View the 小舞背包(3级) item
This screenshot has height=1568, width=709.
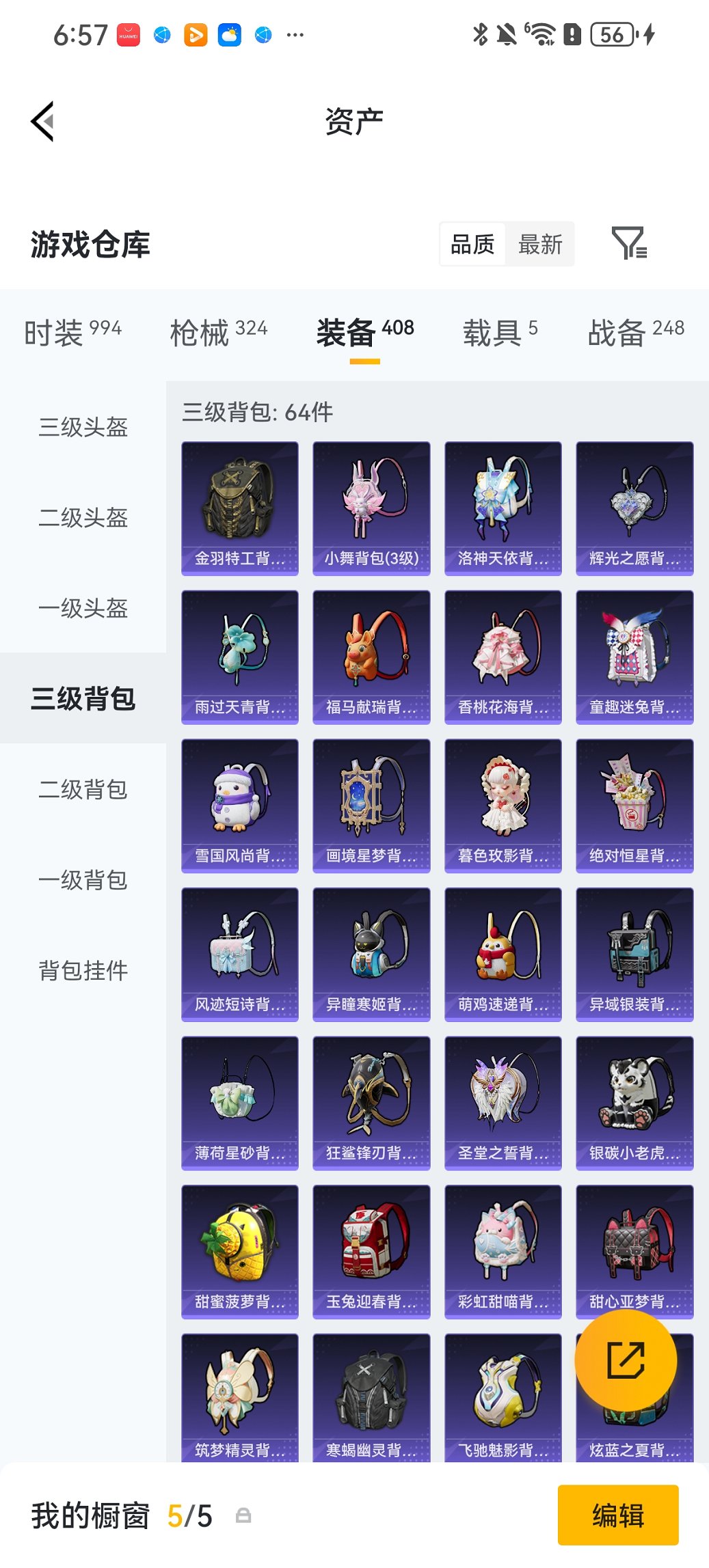coord(371,507)
